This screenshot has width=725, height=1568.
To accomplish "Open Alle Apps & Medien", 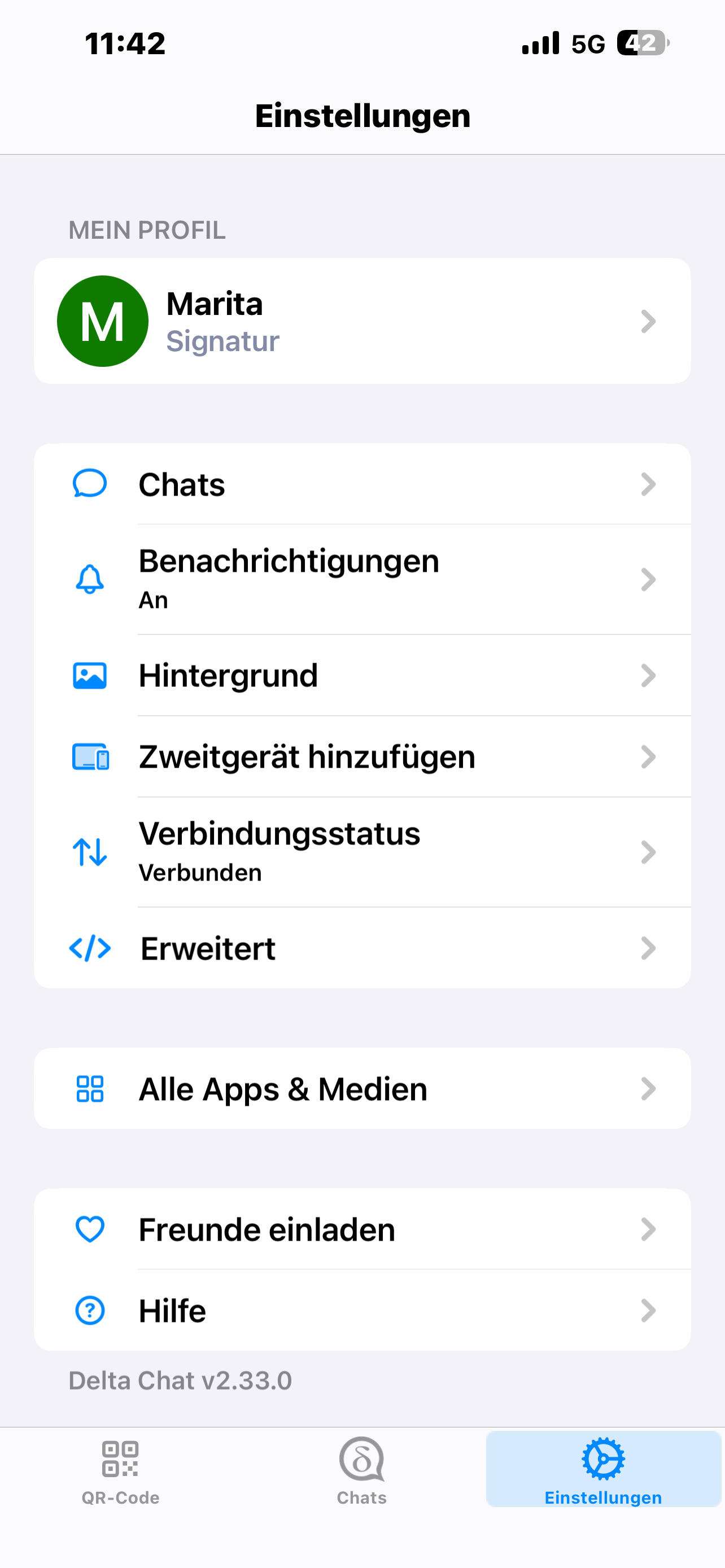I will [x=361, y=1088].
